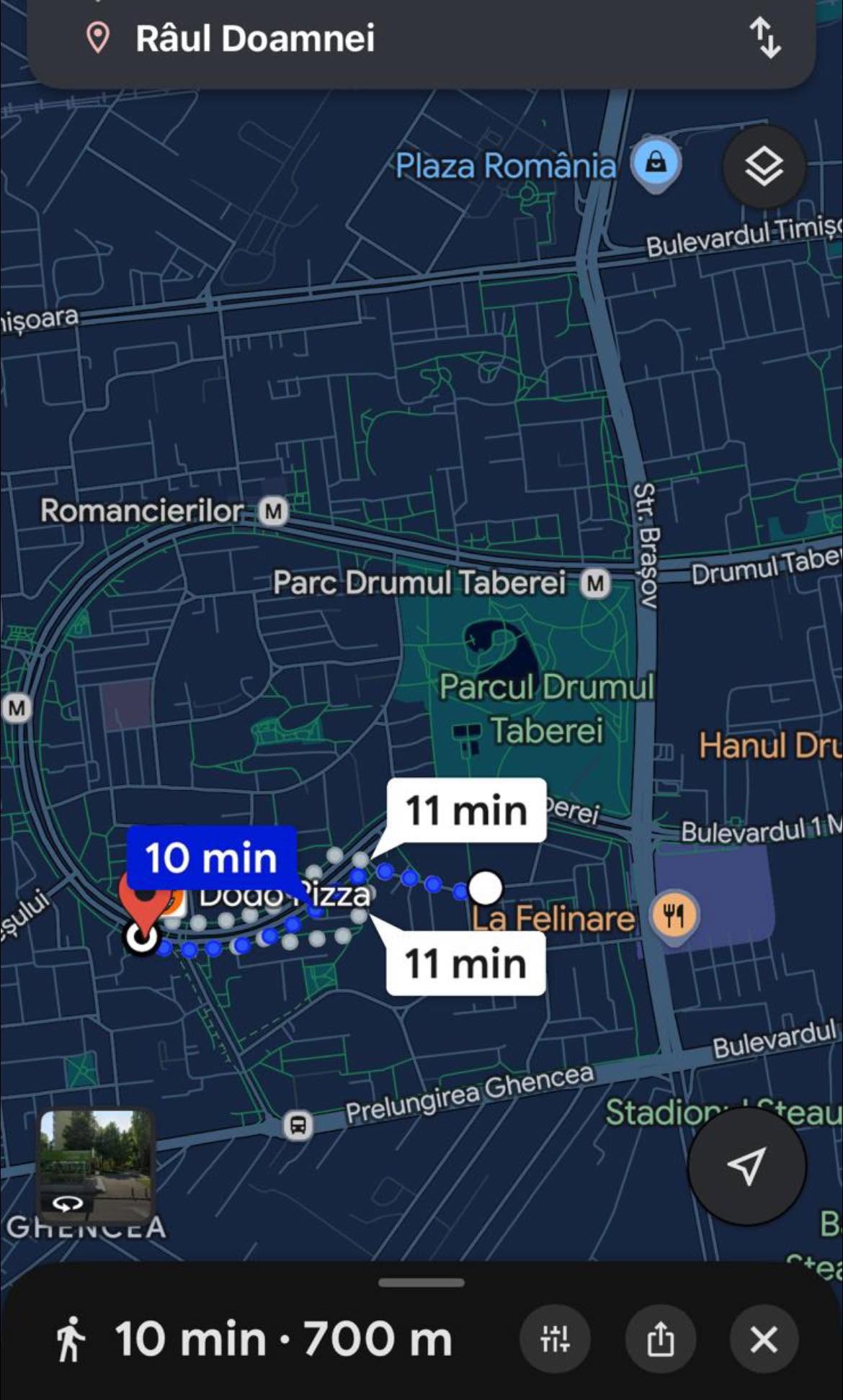
Task: Select Parc Drumul Taberei metro station
Action: pos(595,583)
